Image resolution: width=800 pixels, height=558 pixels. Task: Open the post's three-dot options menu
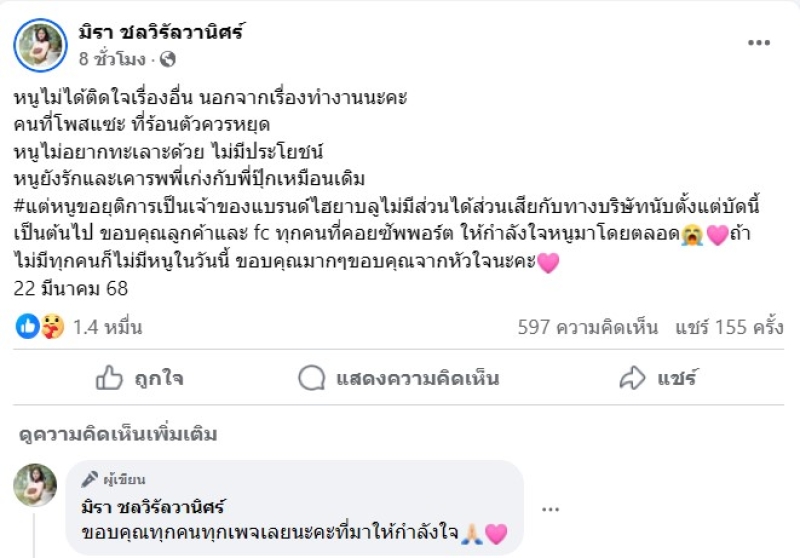[x=759, y=43]
